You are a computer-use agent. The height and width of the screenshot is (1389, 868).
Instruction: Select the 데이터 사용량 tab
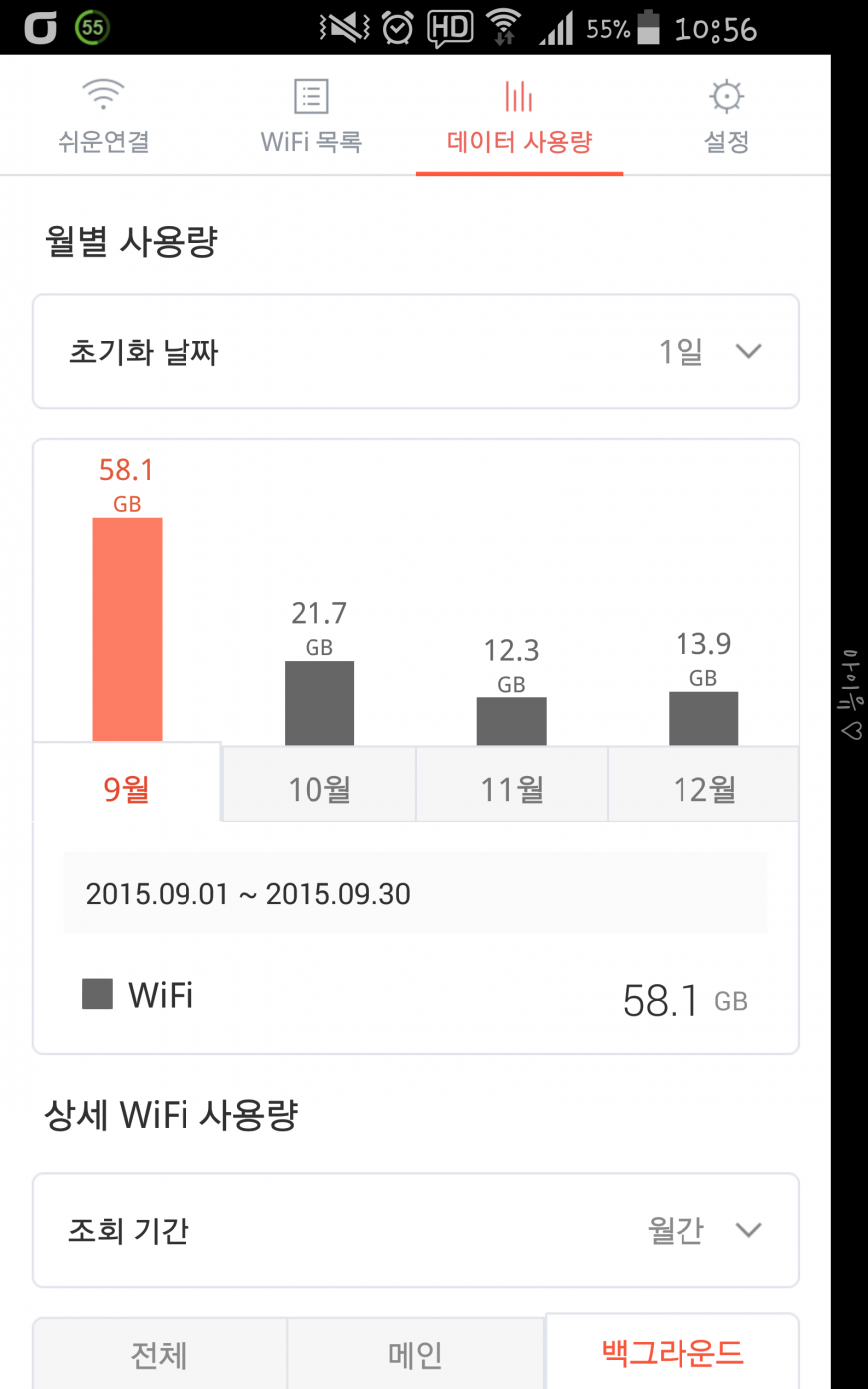tap(519, 117)
